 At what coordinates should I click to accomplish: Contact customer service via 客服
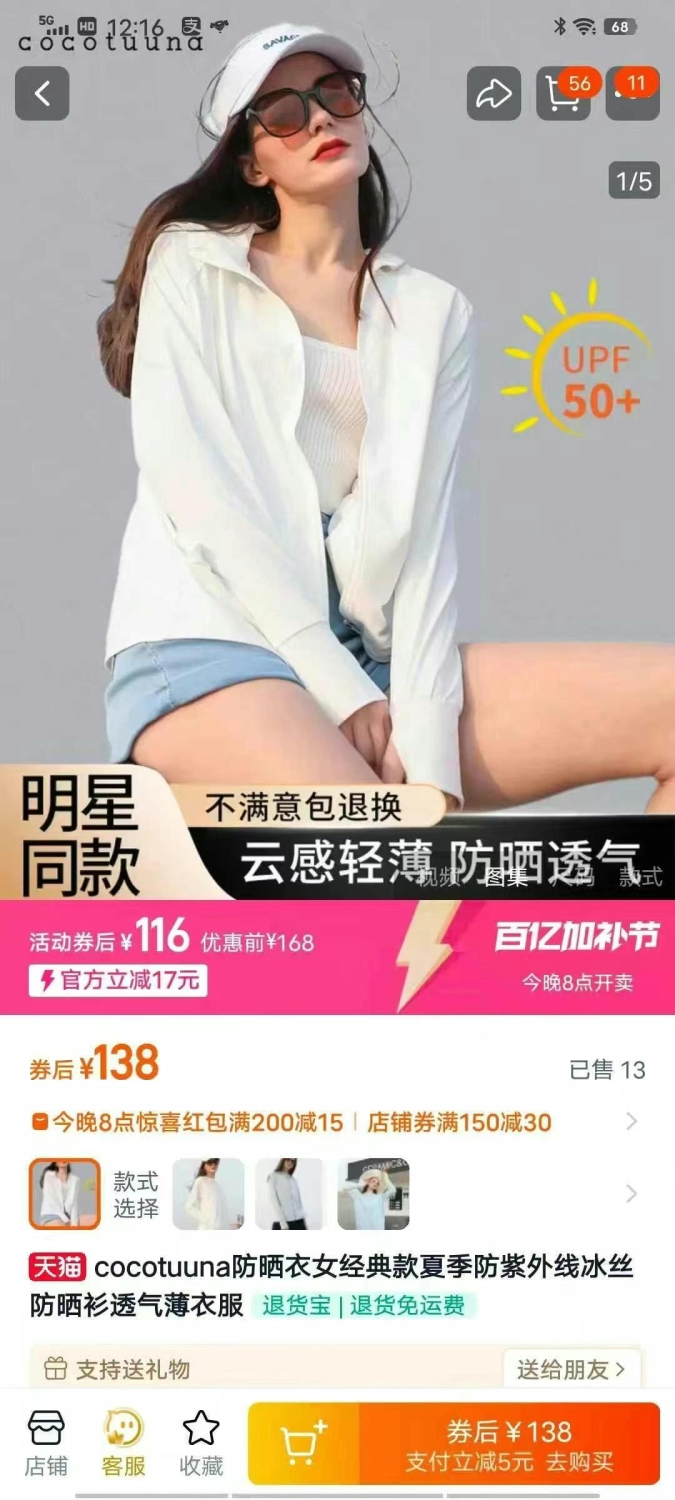click(x=124, y=1445)
